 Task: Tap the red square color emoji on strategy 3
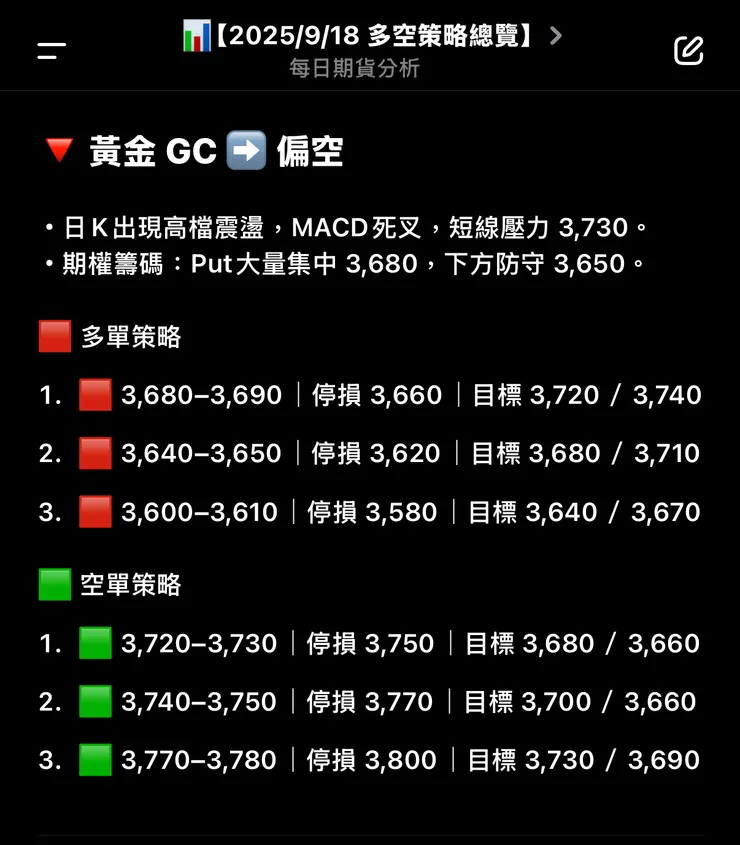click(x=95, y=511)
